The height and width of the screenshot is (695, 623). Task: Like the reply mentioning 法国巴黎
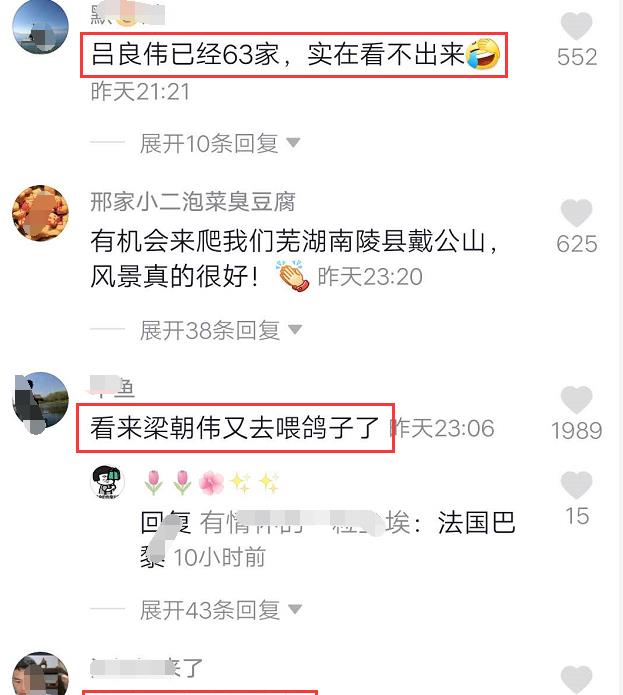(x=576, y=486)
